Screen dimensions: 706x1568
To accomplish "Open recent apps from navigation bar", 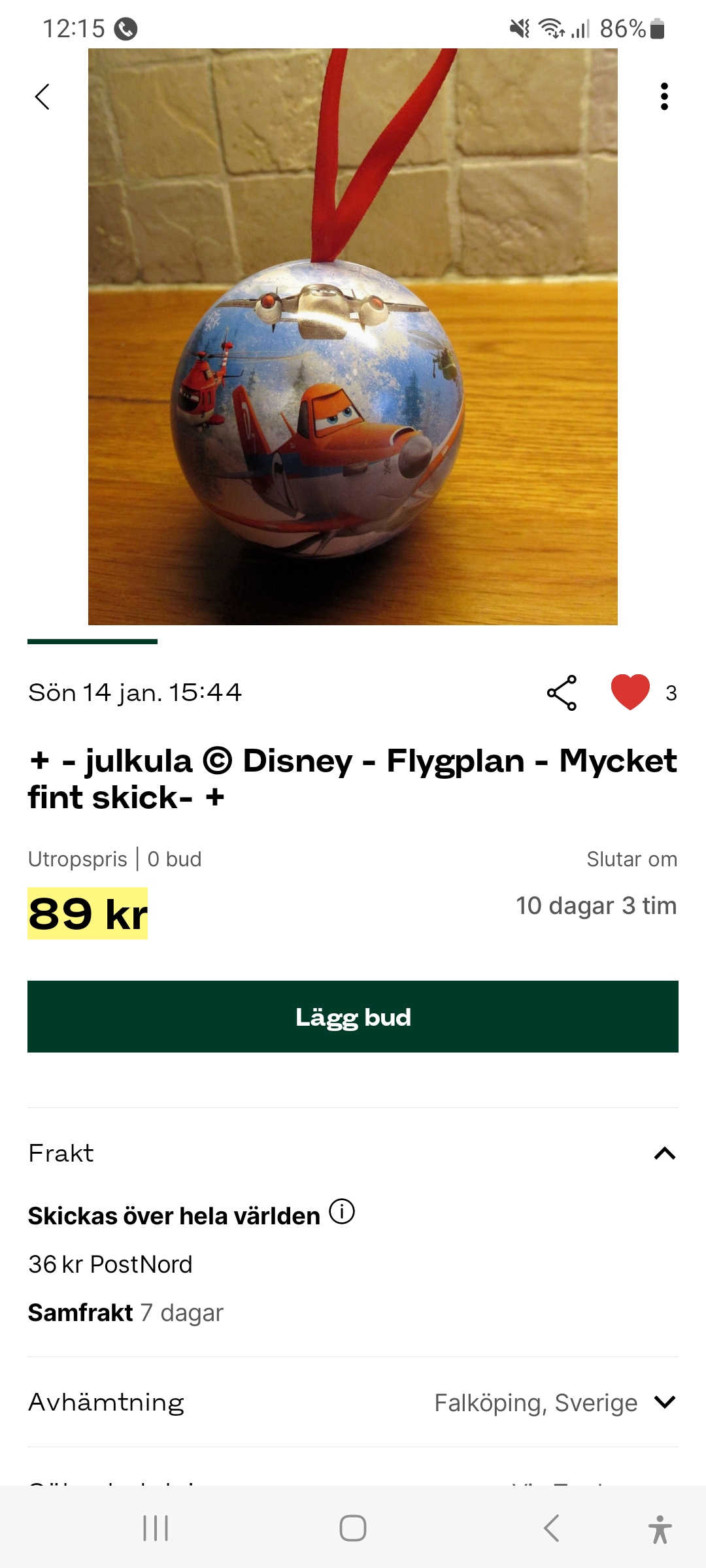I will point(156,1528).
